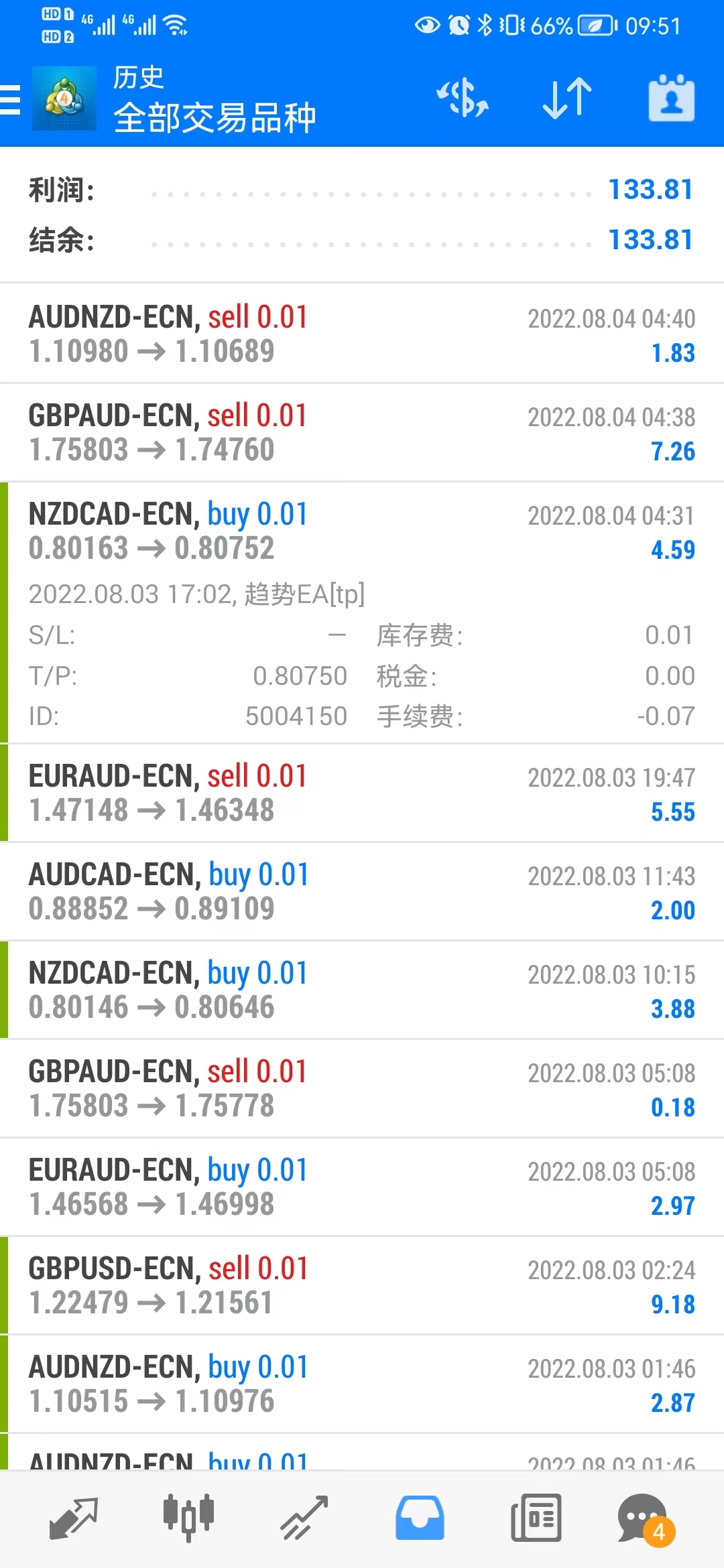Open the calendar date range picker

[671, 99]
